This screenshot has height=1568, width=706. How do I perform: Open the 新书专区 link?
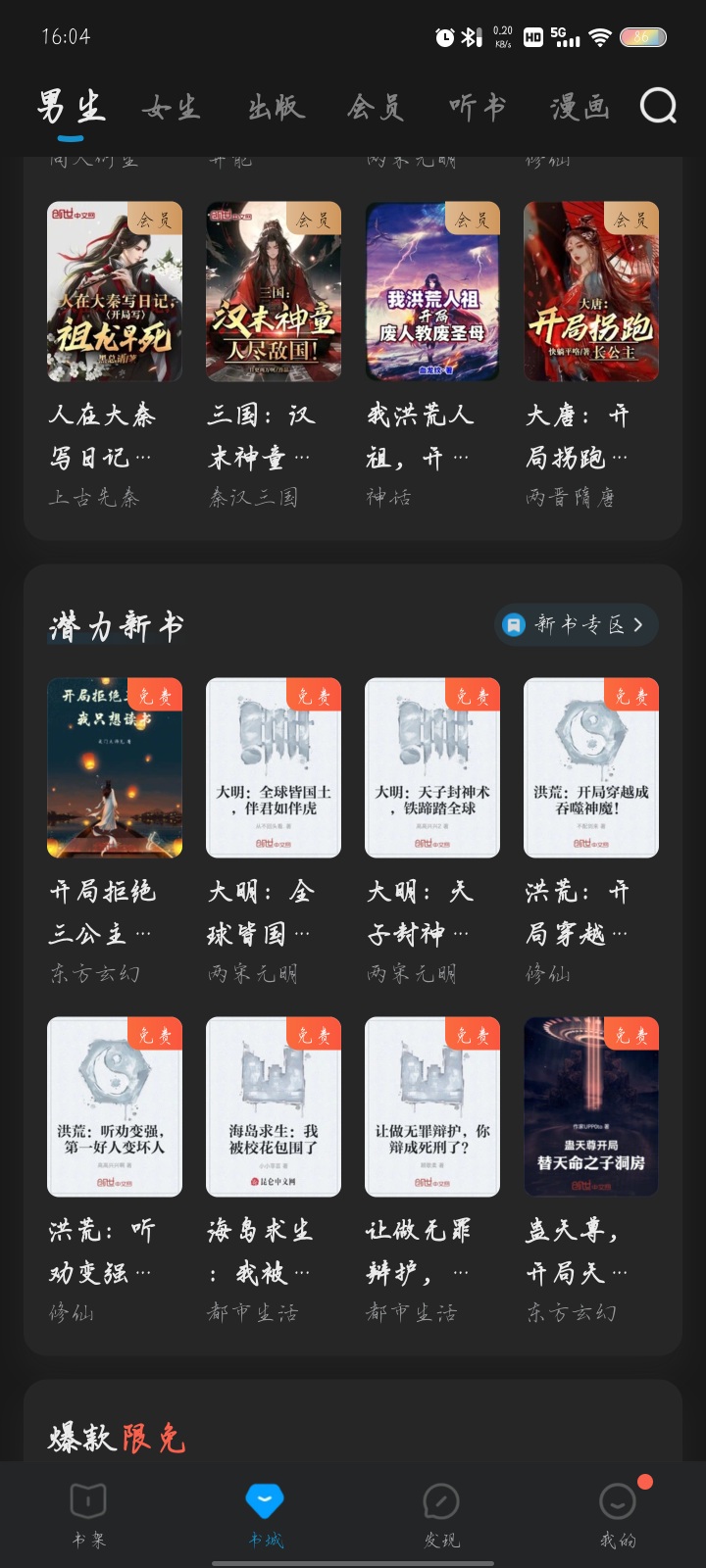[575, 624]
